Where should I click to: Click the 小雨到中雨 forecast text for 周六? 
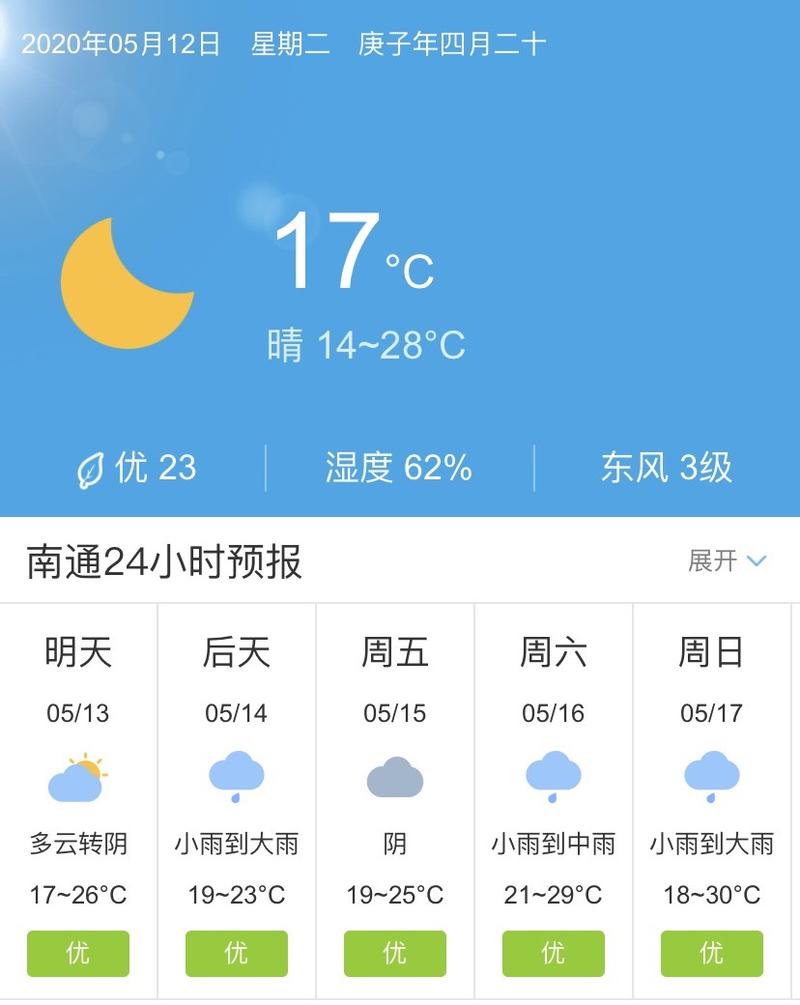pos(553,844)
